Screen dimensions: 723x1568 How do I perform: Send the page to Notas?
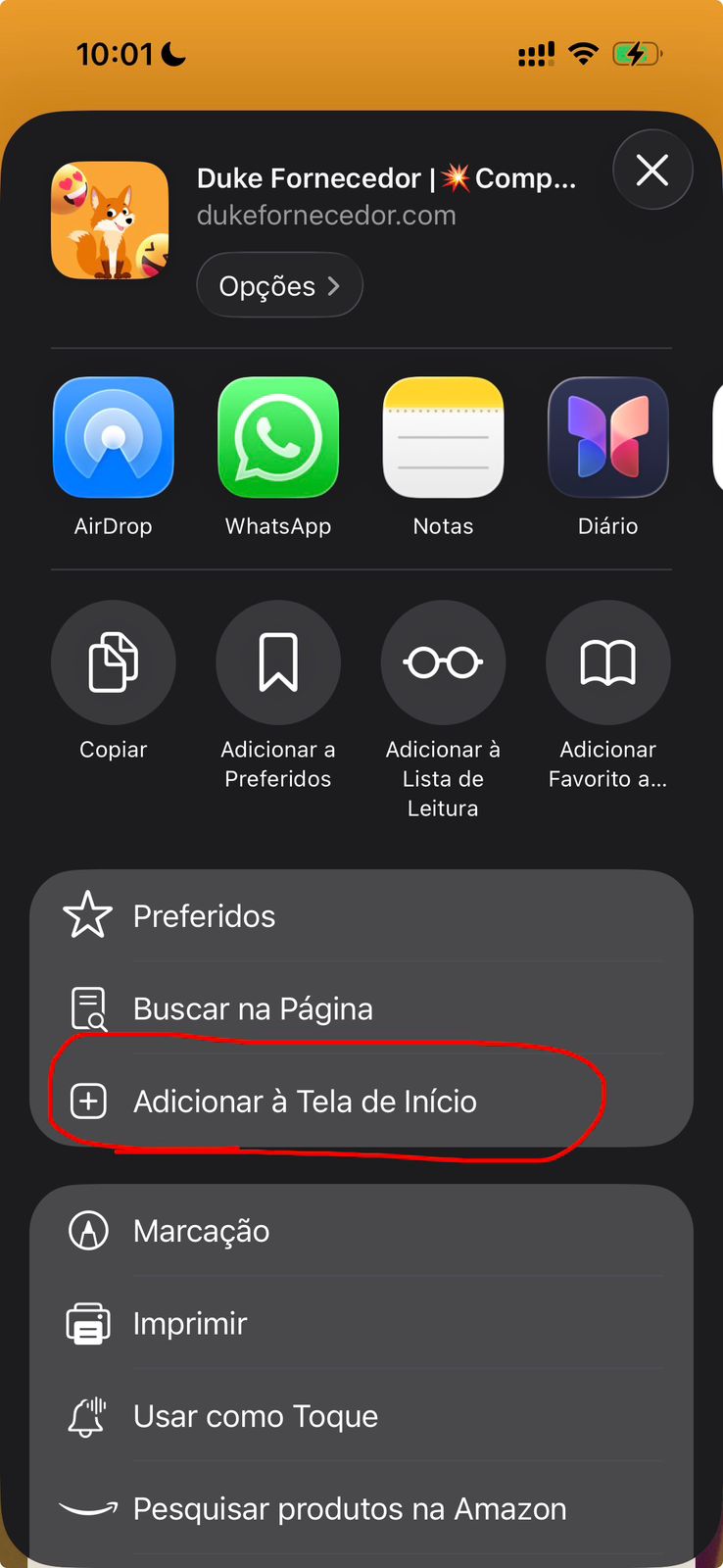point(443,438)
